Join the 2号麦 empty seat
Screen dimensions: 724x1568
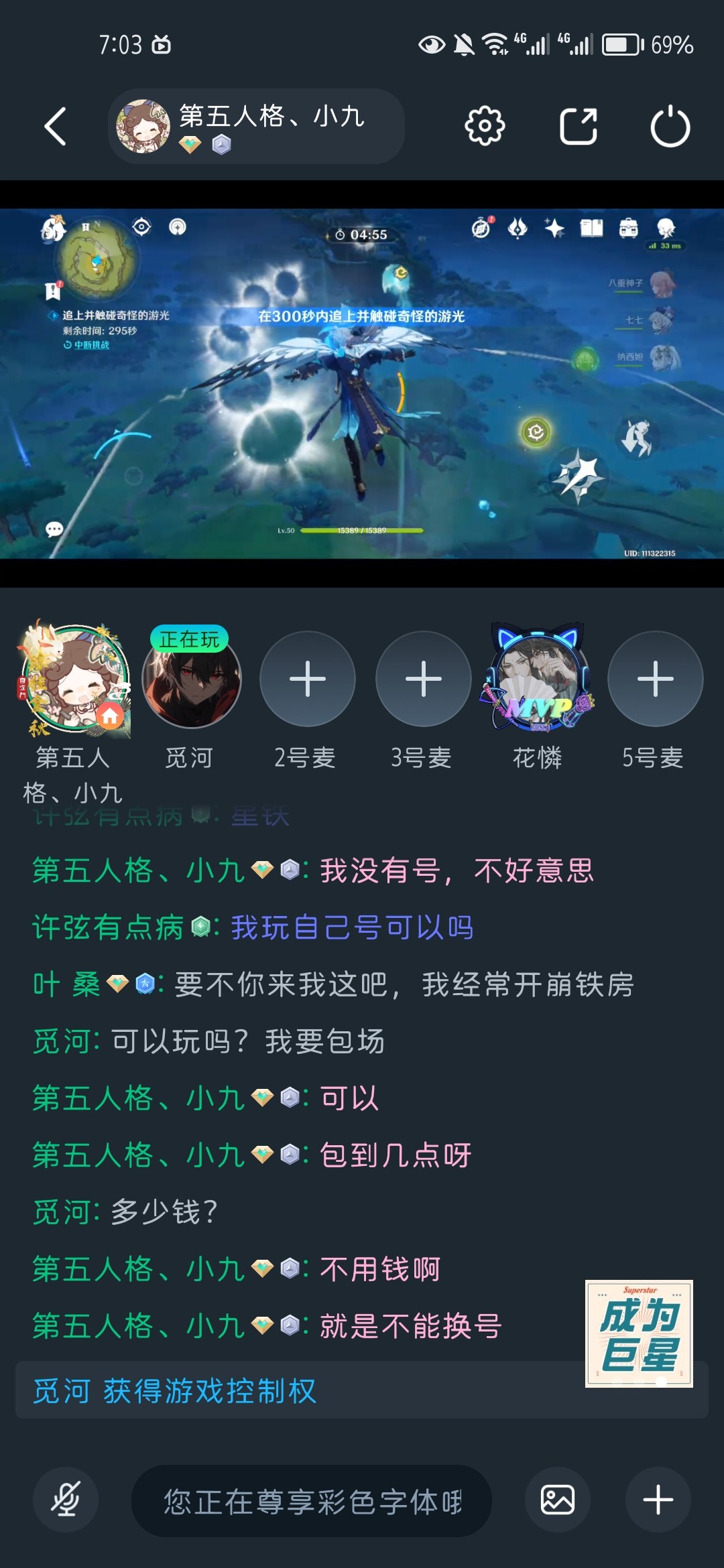coord(307,678)
